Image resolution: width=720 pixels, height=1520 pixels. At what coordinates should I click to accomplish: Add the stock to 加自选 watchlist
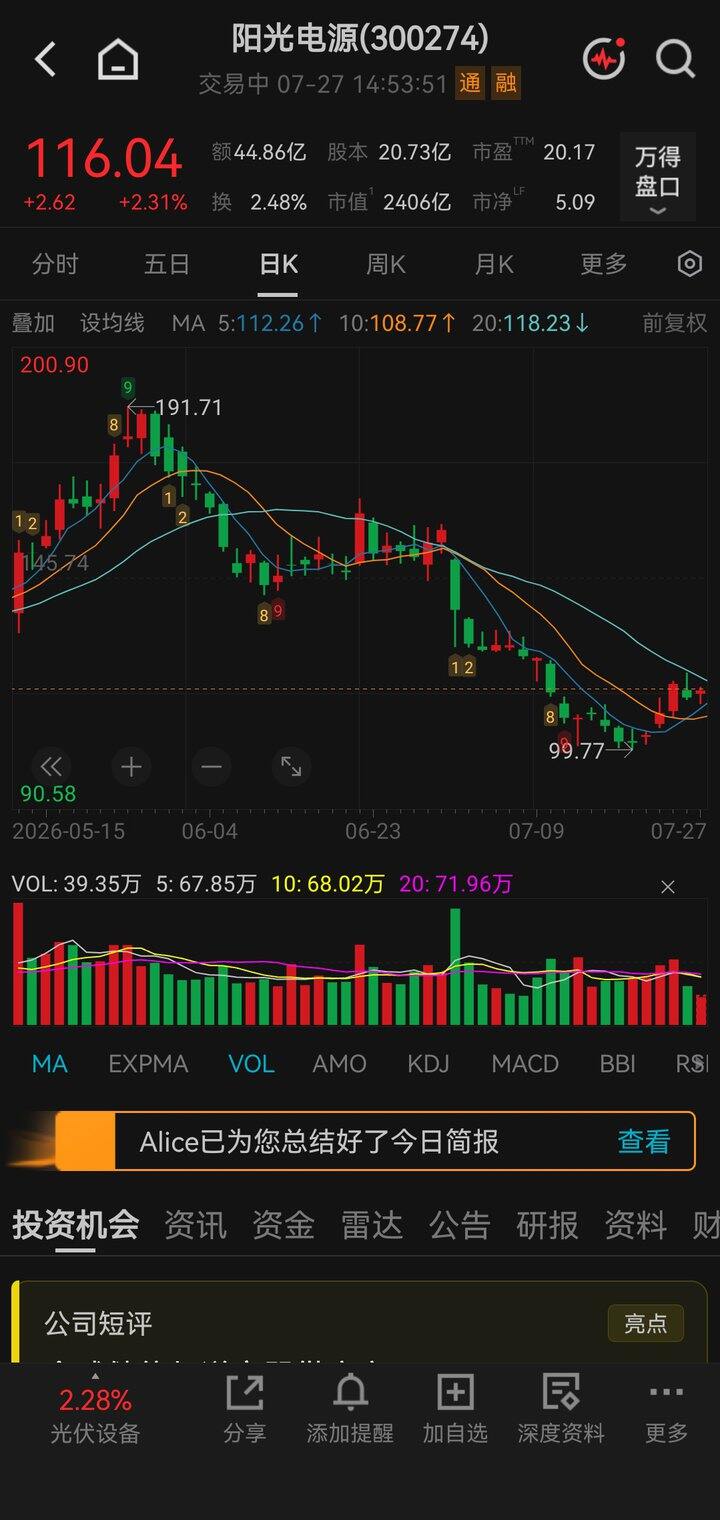click(455, 1409)
